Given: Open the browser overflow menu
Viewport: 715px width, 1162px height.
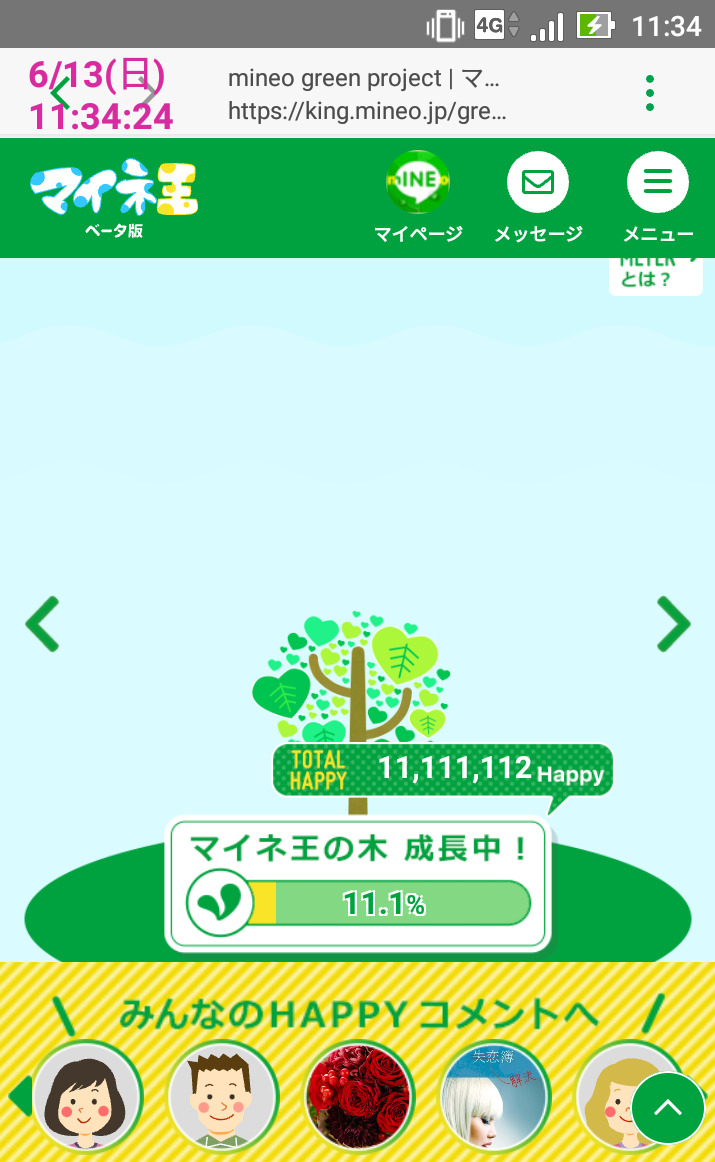Looking at the screenshot, I should (650, 93).
